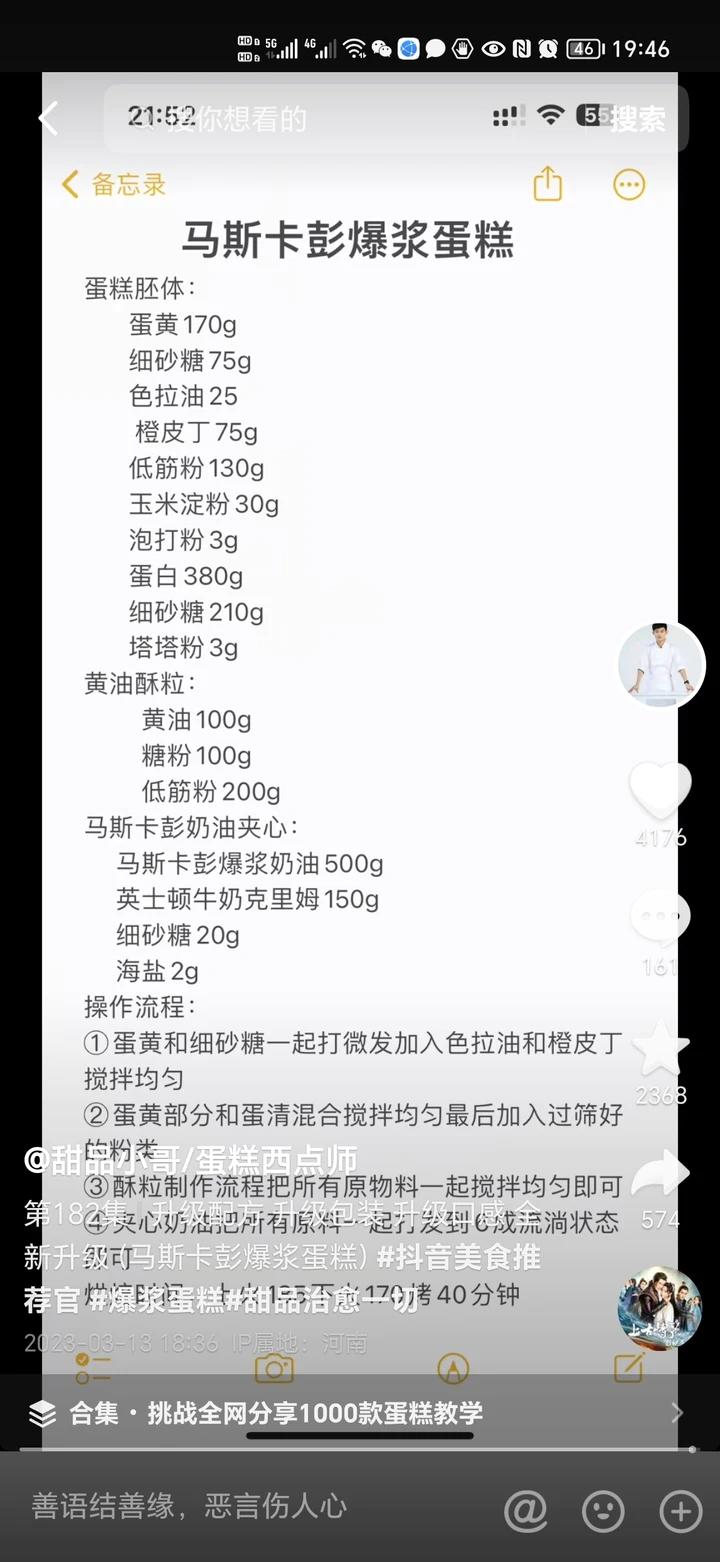The height and width of the screenshot is (1562, 720).
Task: Open the emoji picker in the comment bar
Action: 603,1510
